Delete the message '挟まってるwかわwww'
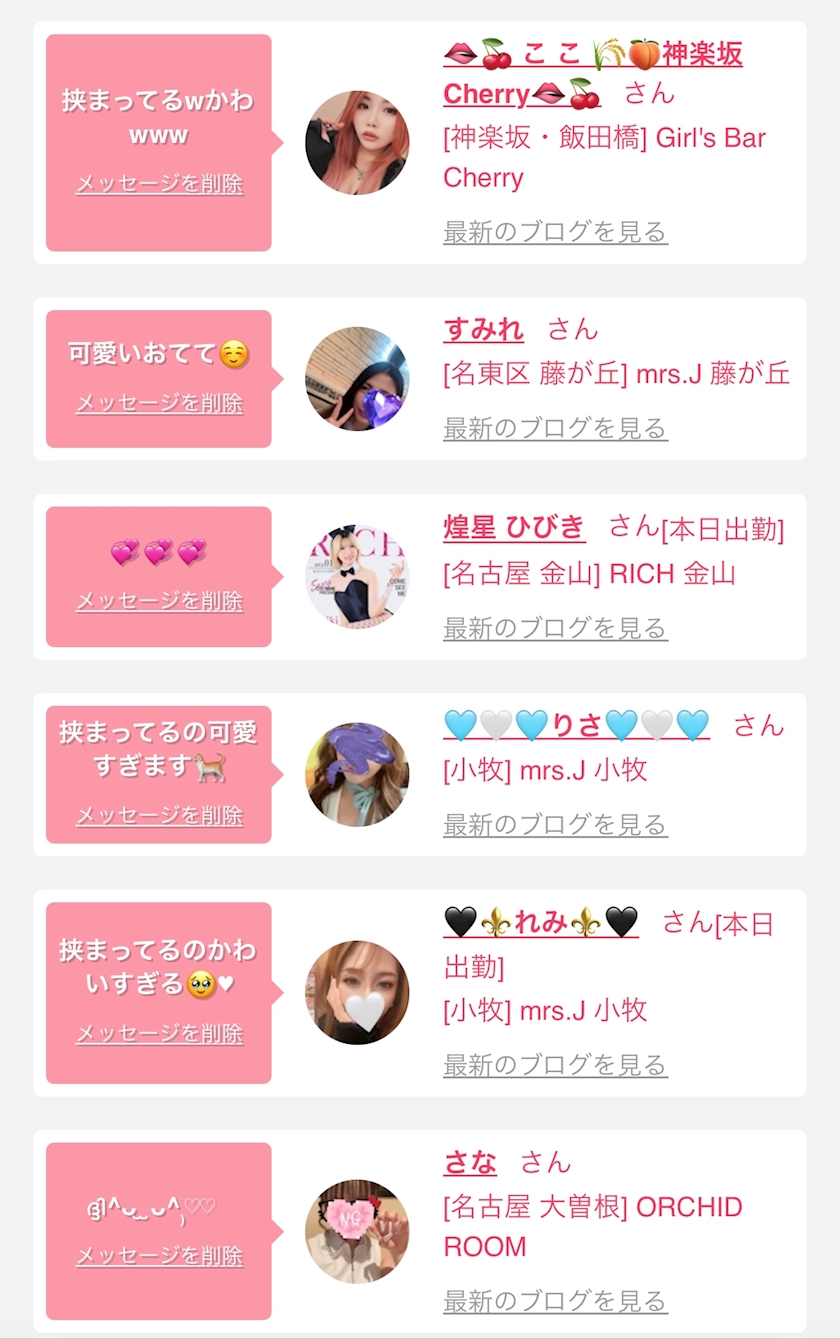 click(x=159, y=184)
